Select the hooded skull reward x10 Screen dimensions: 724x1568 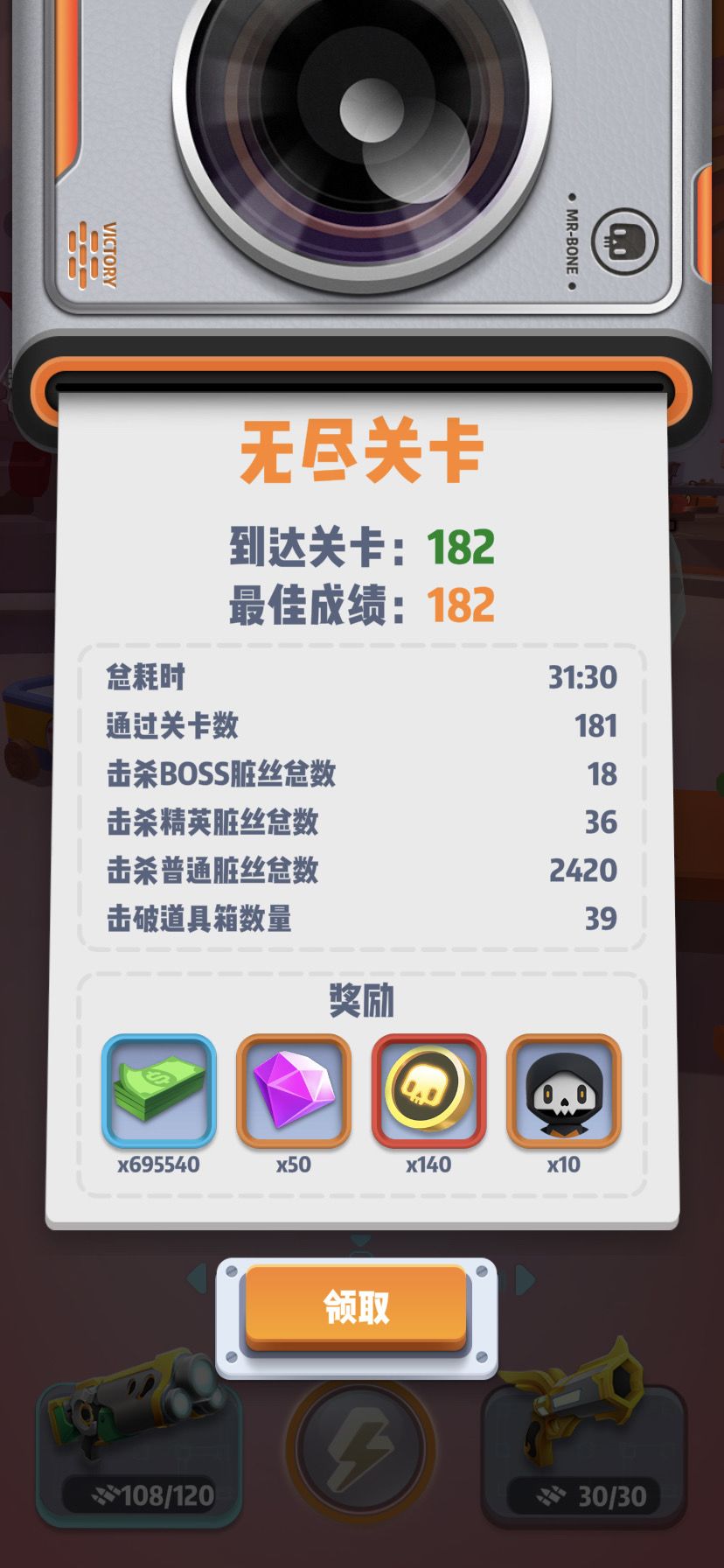(x=564, y=1091)
